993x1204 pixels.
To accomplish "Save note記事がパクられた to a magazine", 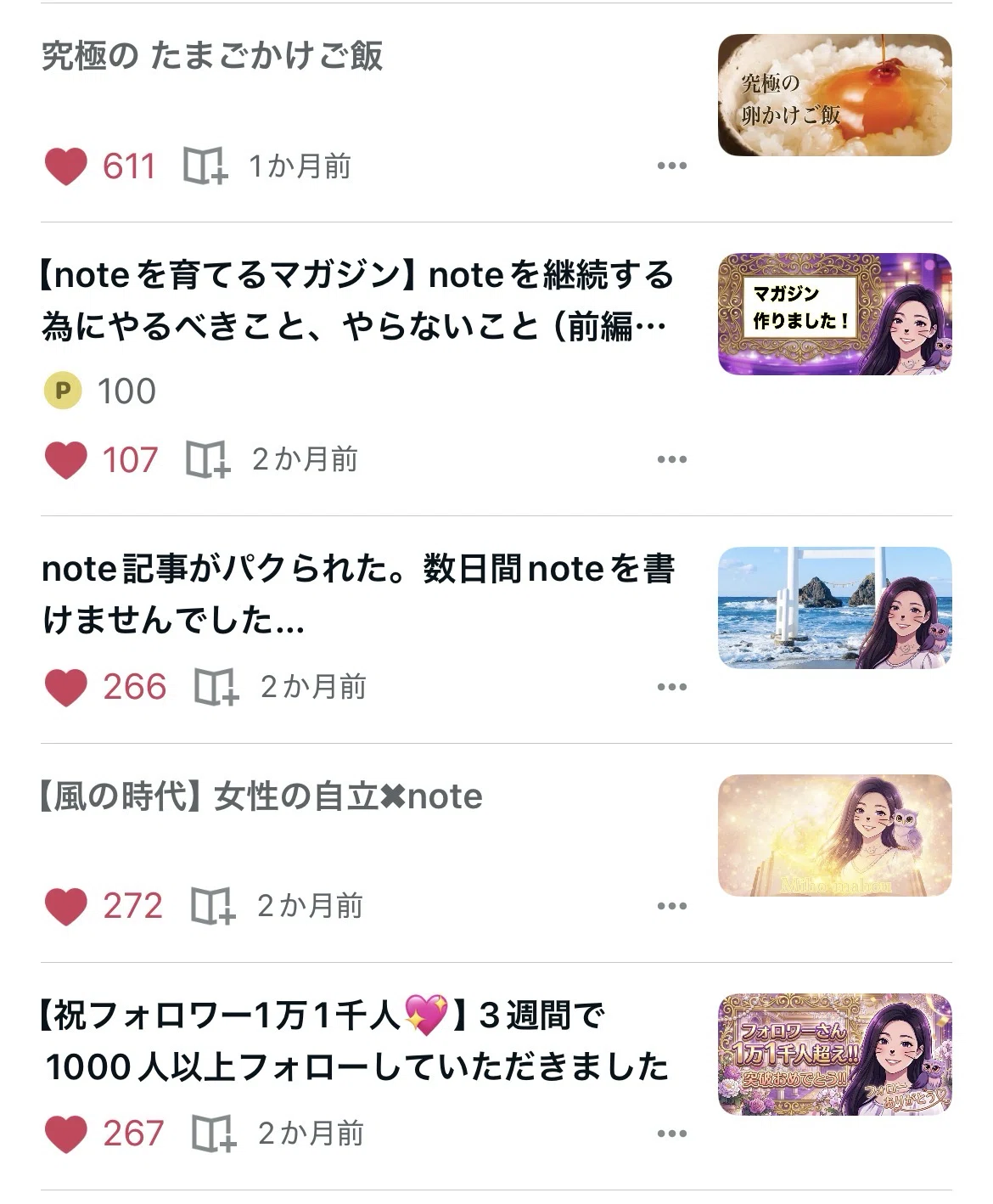I will pyautogui.click(x=216, y=688).
